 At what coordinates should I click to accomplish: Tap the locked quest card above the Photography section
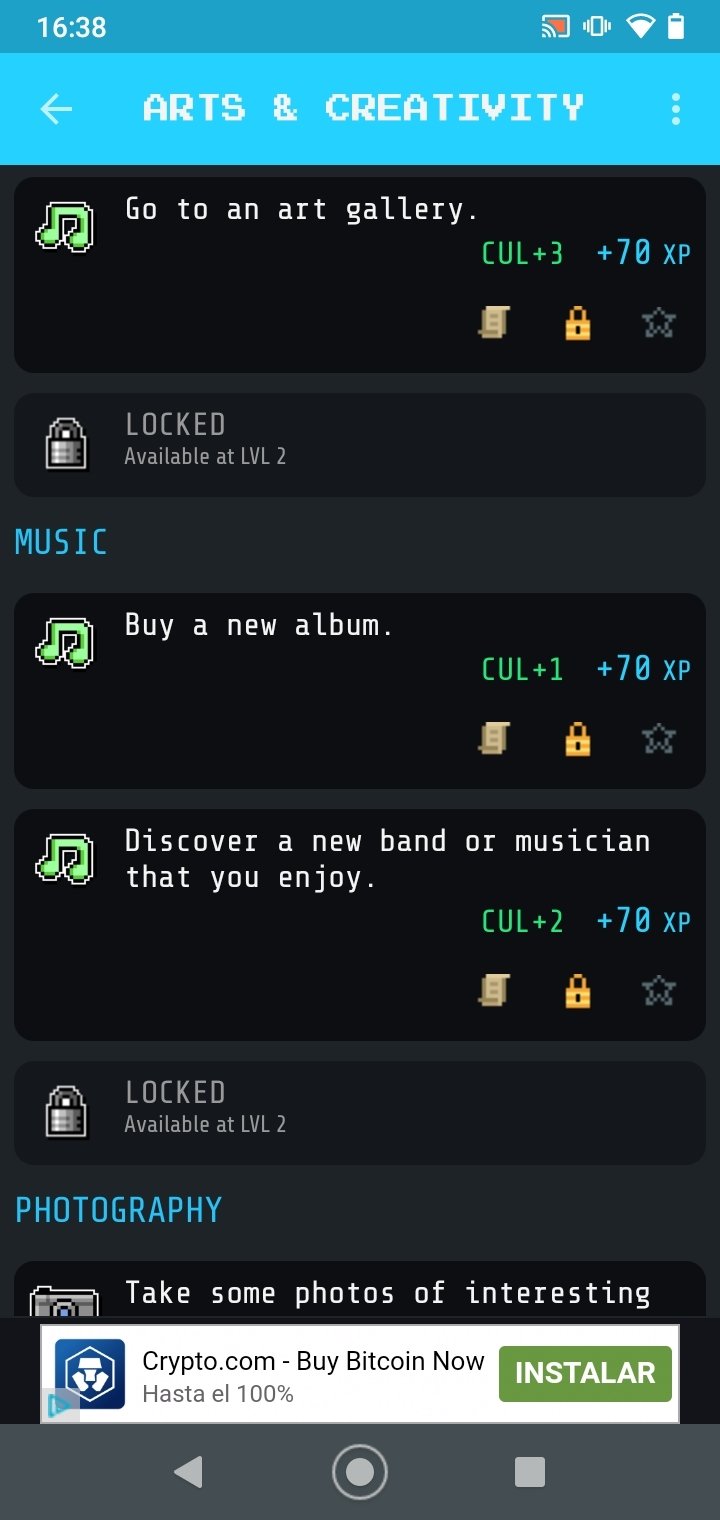coord(360,1113)
